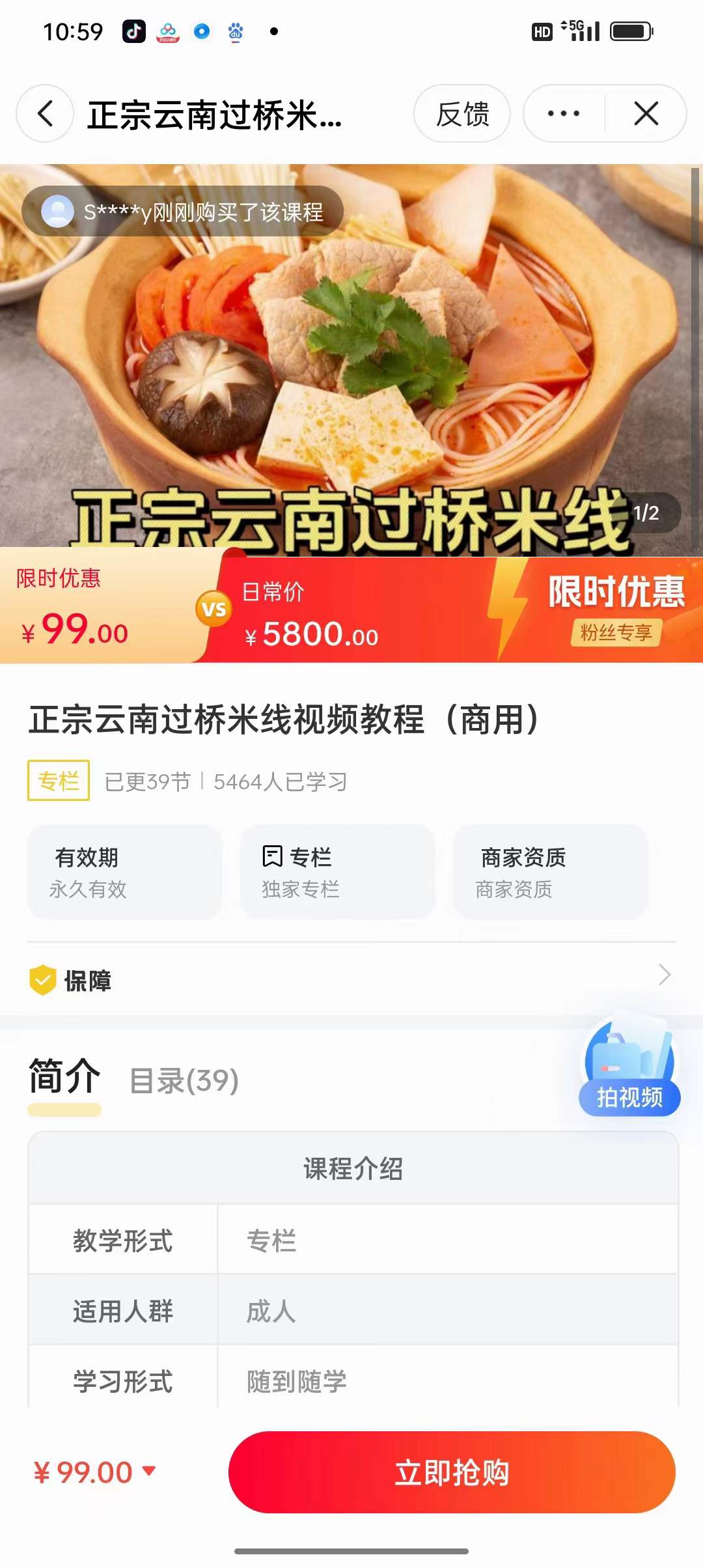The image size is (703, 1568).
Task: Close the course page with the X
Action: 645,113
